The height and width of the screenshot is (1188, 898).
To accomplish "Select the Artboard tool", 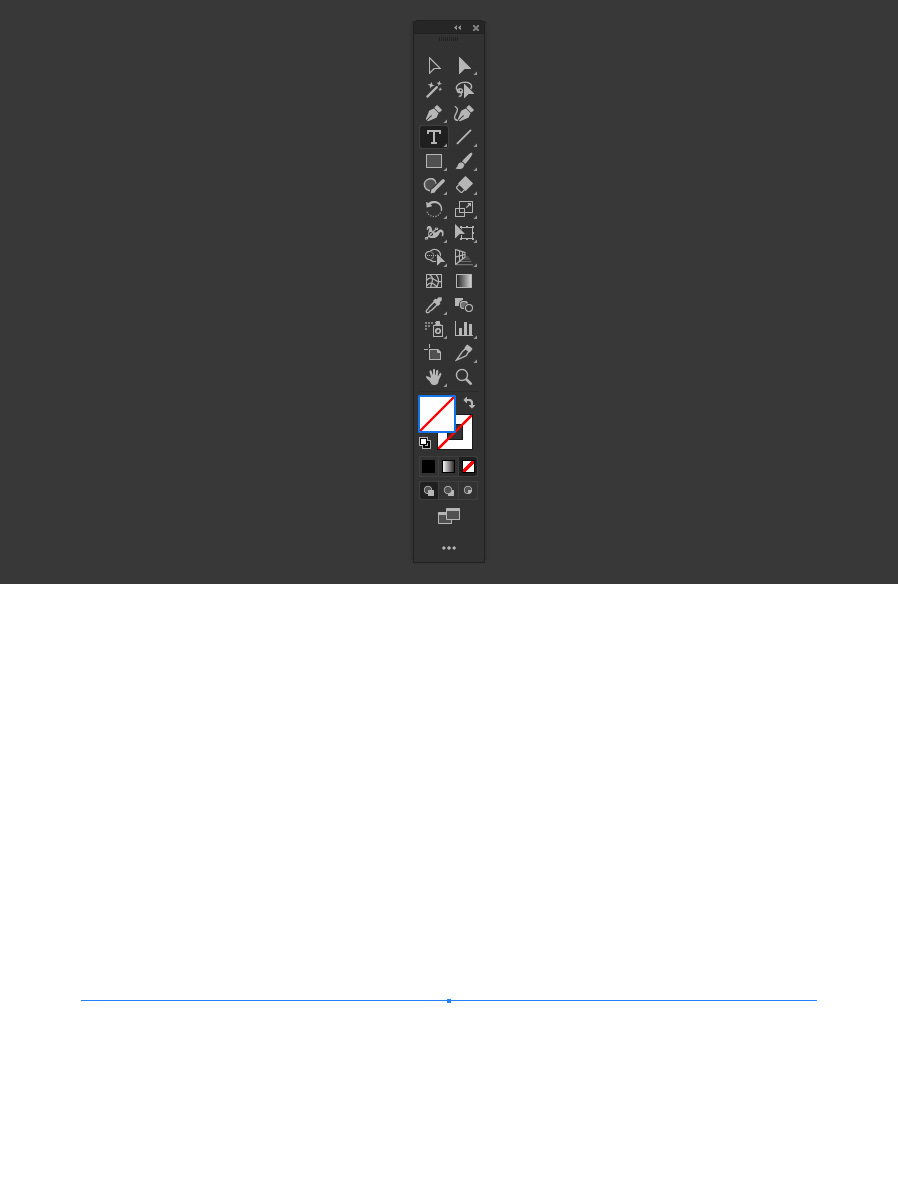I will tap(434, 353).
